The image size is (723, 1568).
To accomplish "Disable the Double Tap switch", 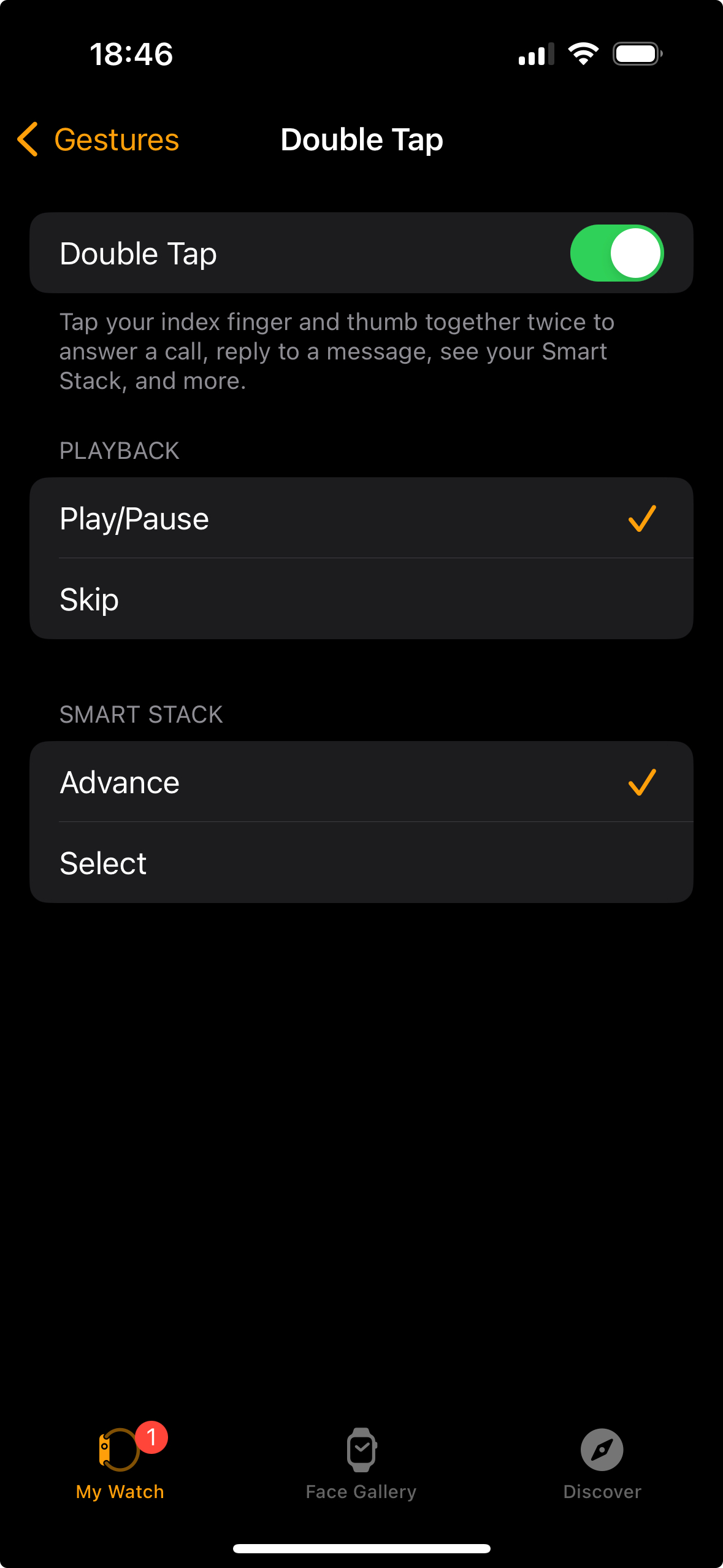I will click(x=616, y=252).
